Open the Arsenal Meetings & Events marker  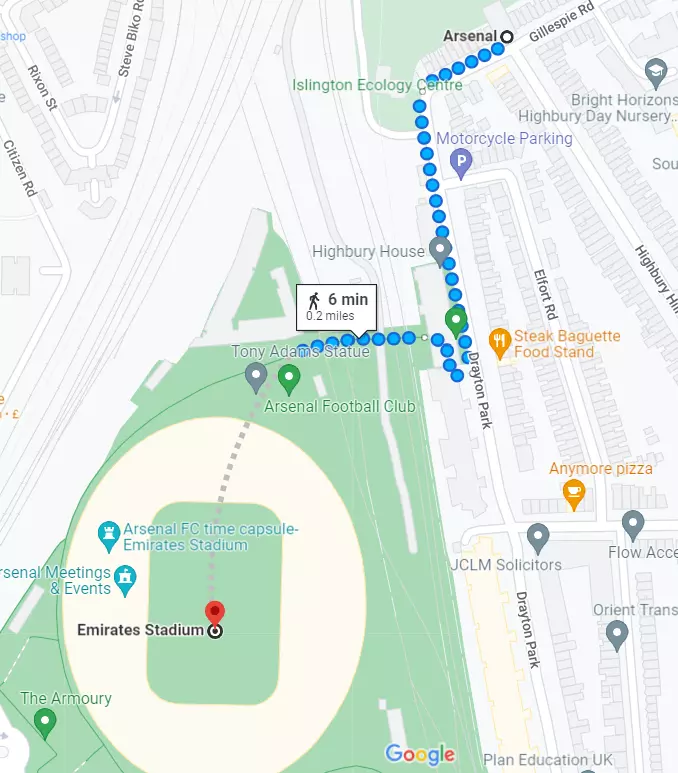[125, 577]
